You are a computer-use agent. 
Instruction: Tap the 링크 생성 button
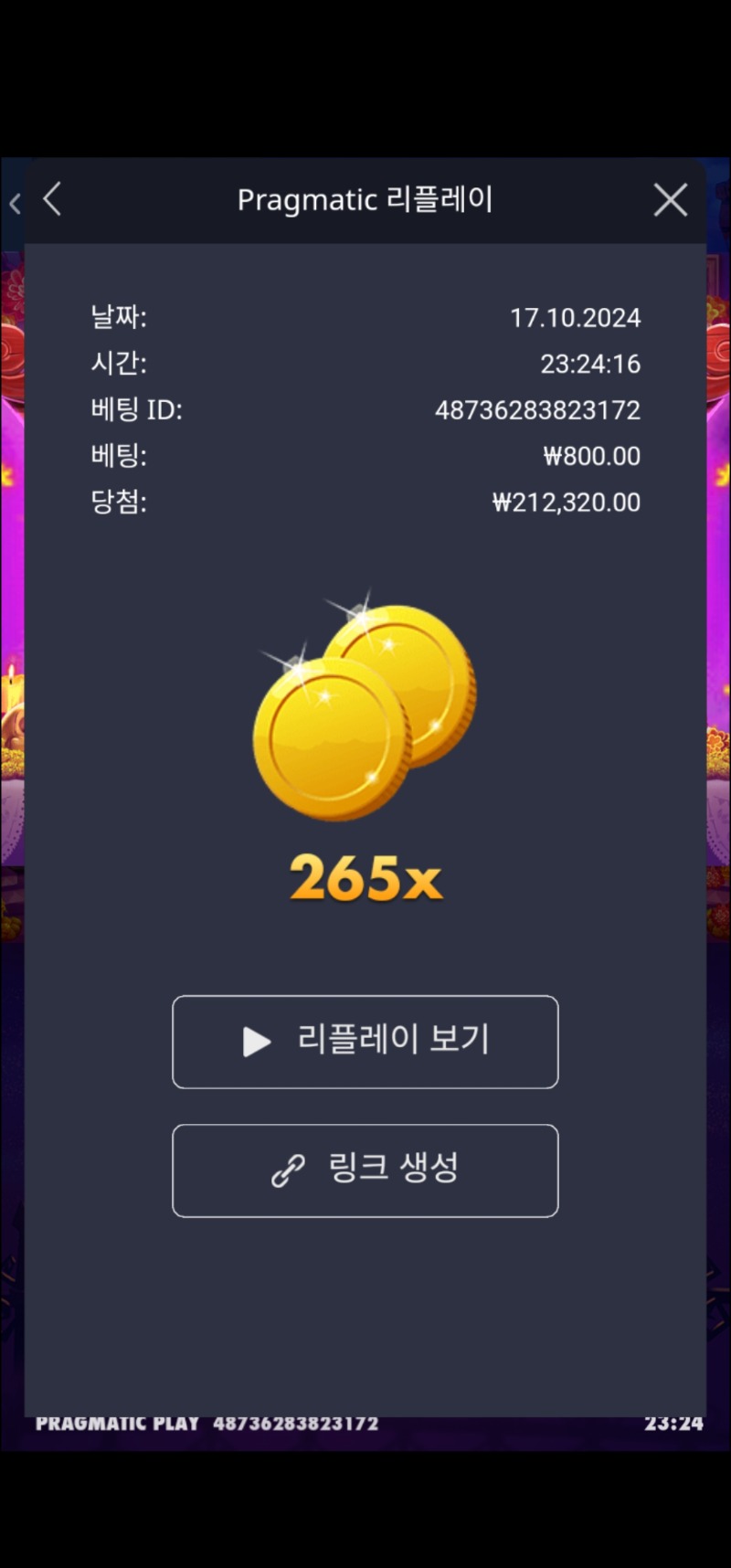click(365, 1171)
